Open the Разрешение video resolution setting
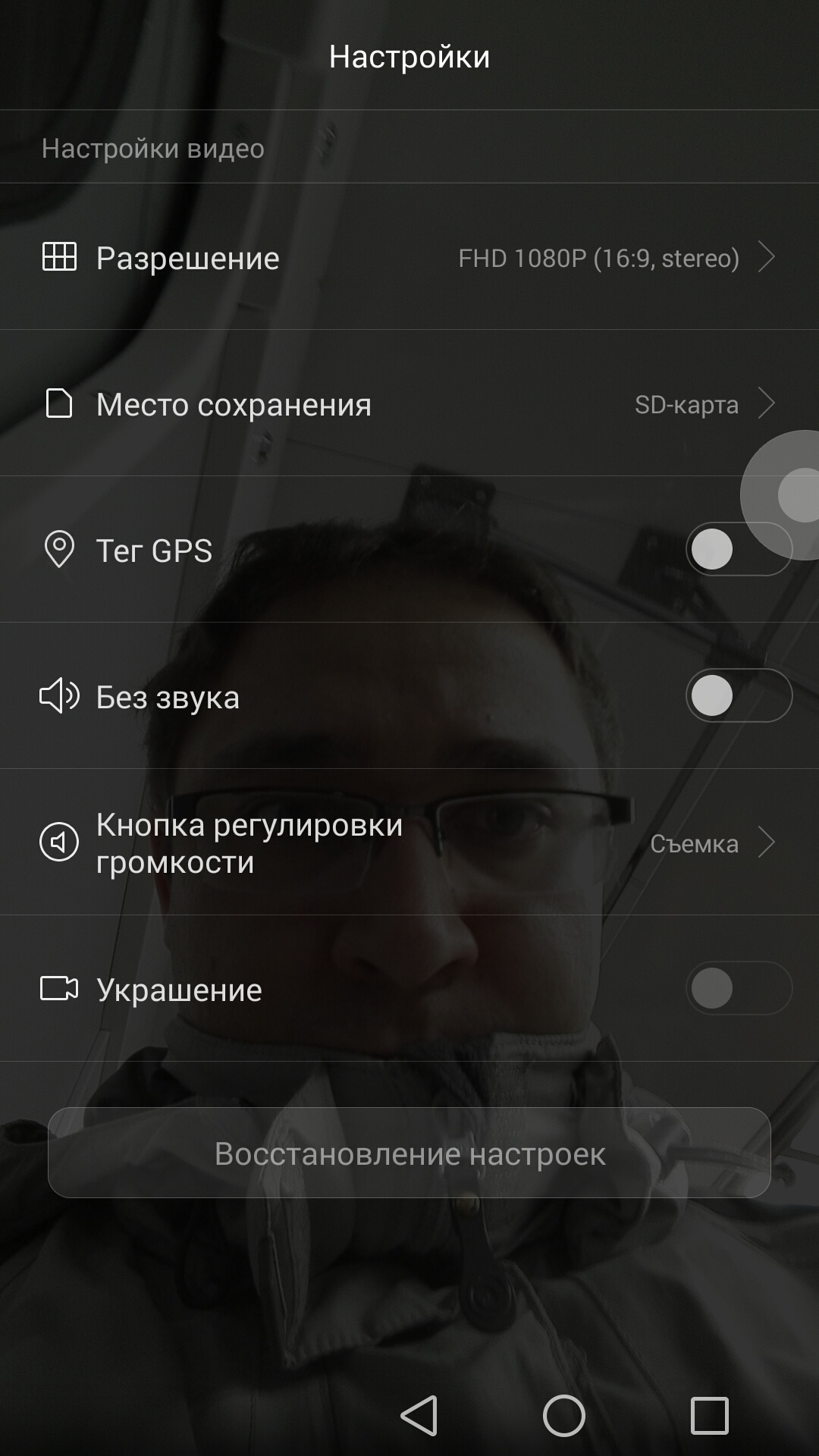 (x=409, y=257)
